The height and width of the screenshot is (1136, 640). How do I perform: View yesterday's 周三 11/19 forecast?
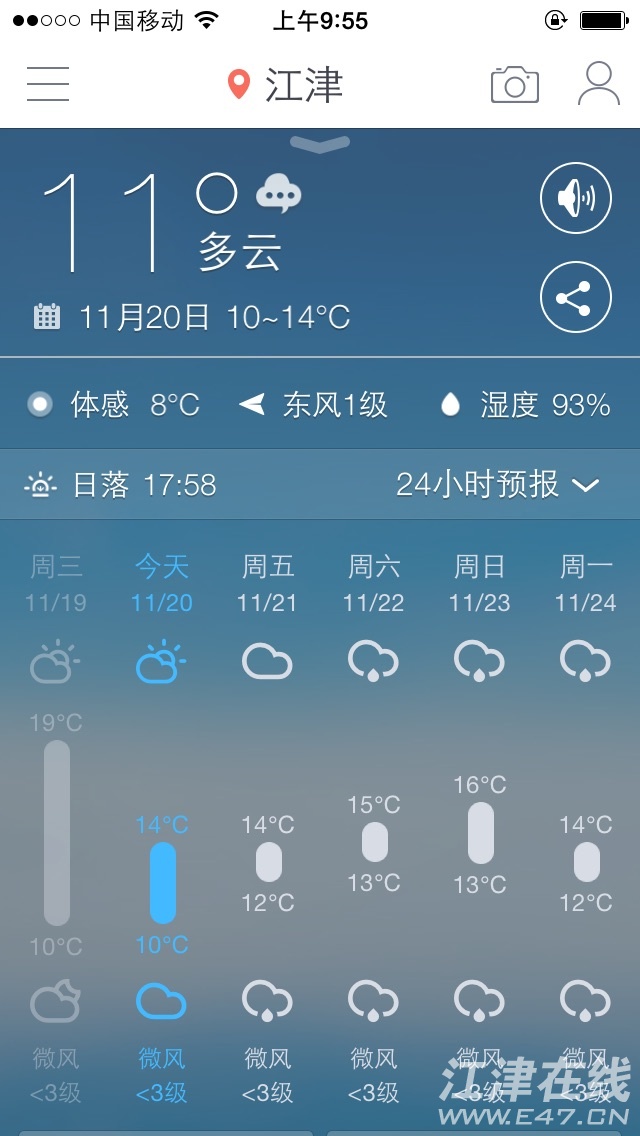[56, 826]
